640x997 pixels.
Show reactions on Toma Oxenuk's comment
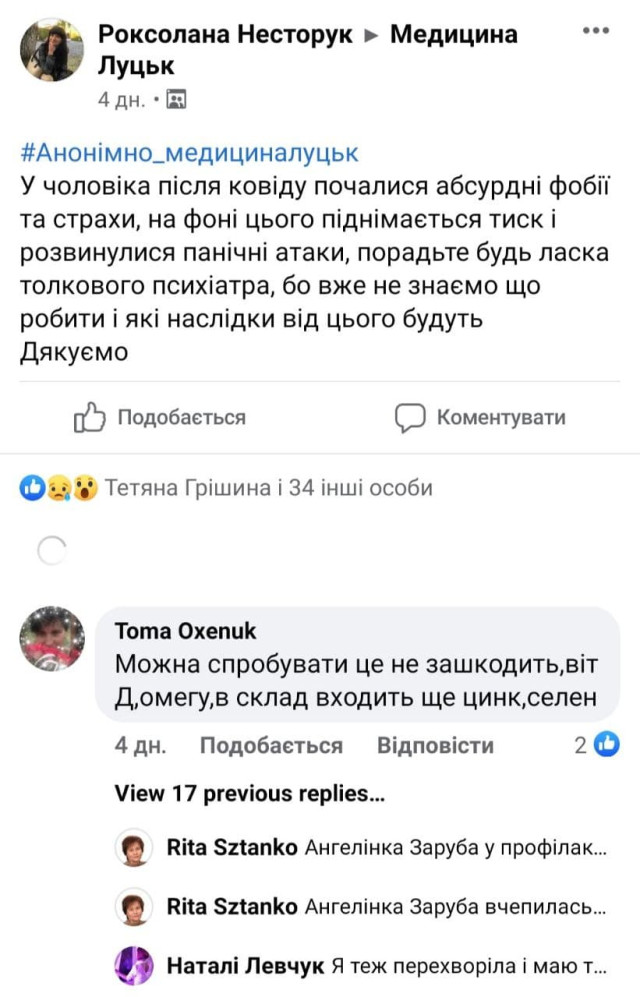pyautogui.click(x=597, y=744)
